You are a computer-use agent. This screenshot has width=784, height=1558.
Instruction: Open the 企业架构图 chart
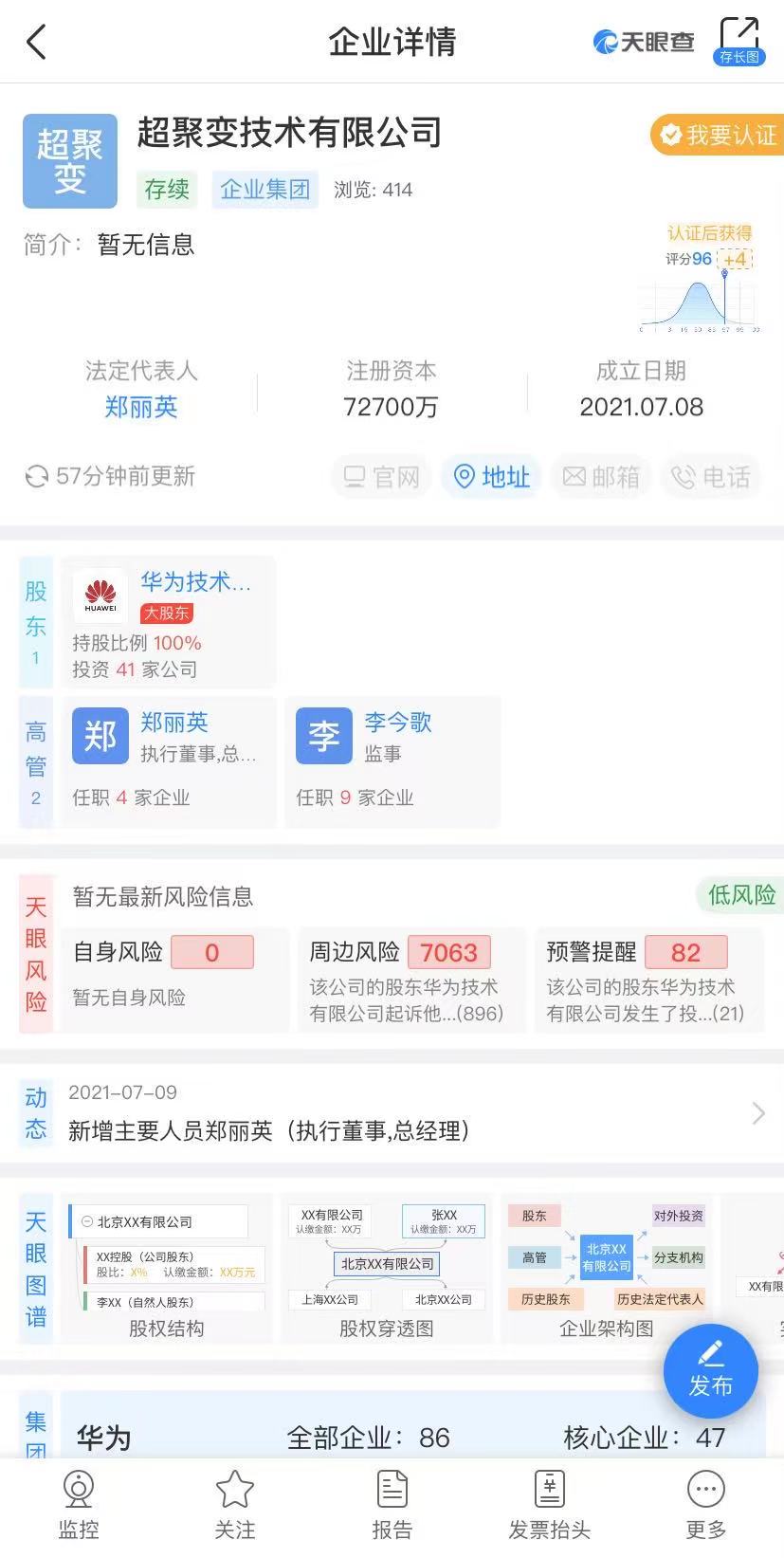(607, 1268)
